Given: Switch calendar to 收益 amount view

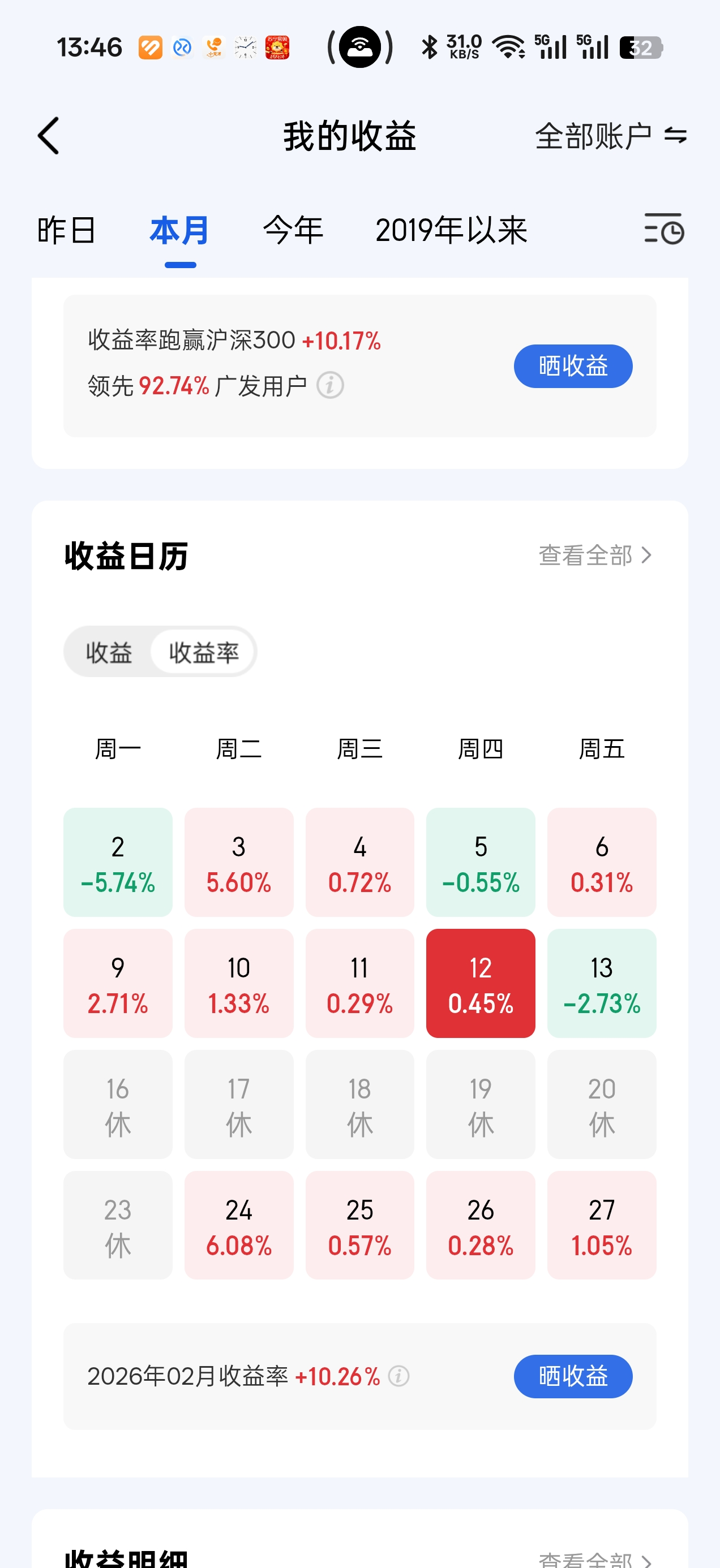Looking at the screenshot, I should click(x=109, y=653).
